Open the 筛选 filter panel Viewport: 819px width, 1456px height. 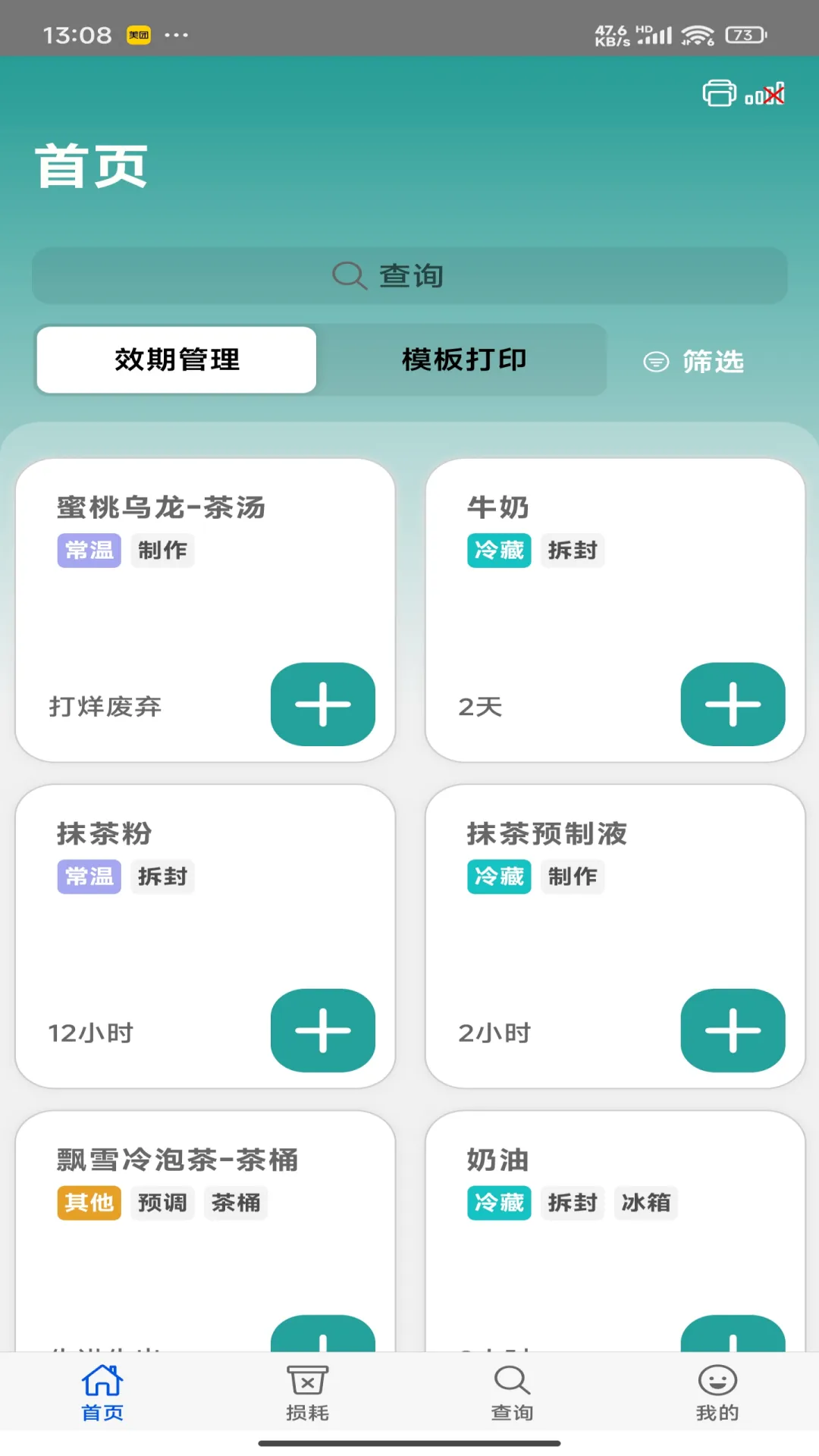[x=694, y=362]
